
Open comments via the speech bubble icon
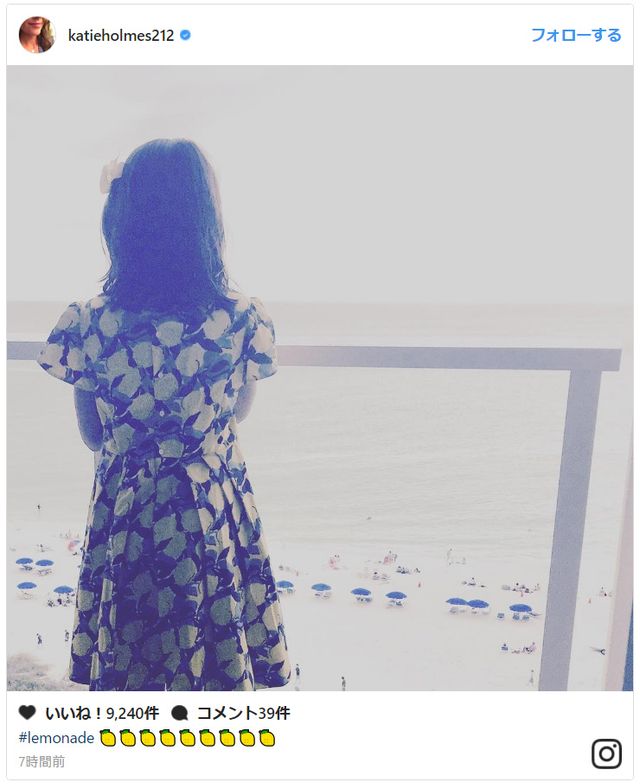(x=180, y=713)
